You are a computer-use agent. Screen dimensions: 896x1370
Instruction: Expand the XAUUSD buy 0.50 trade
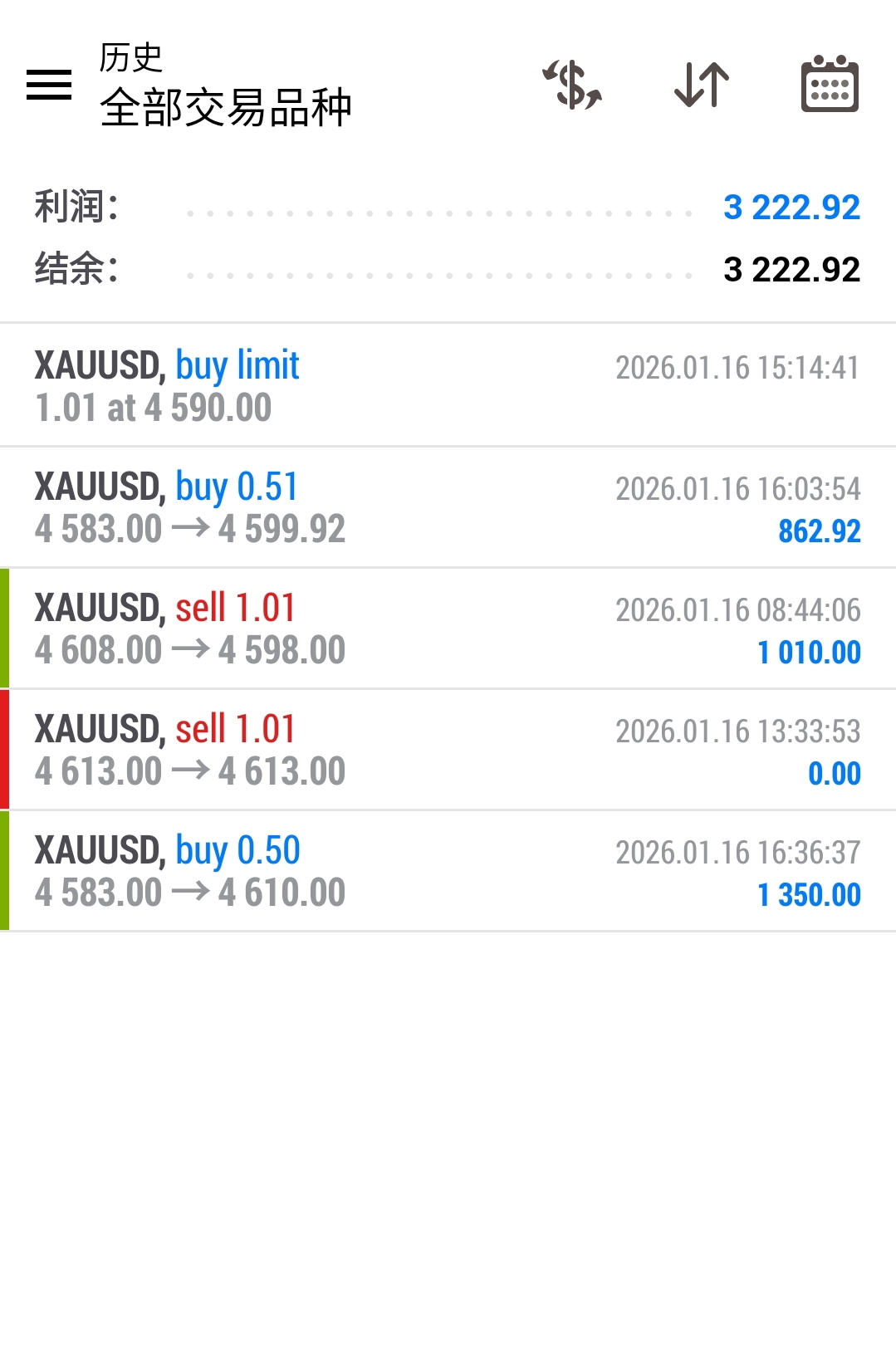tap(448, 871)
